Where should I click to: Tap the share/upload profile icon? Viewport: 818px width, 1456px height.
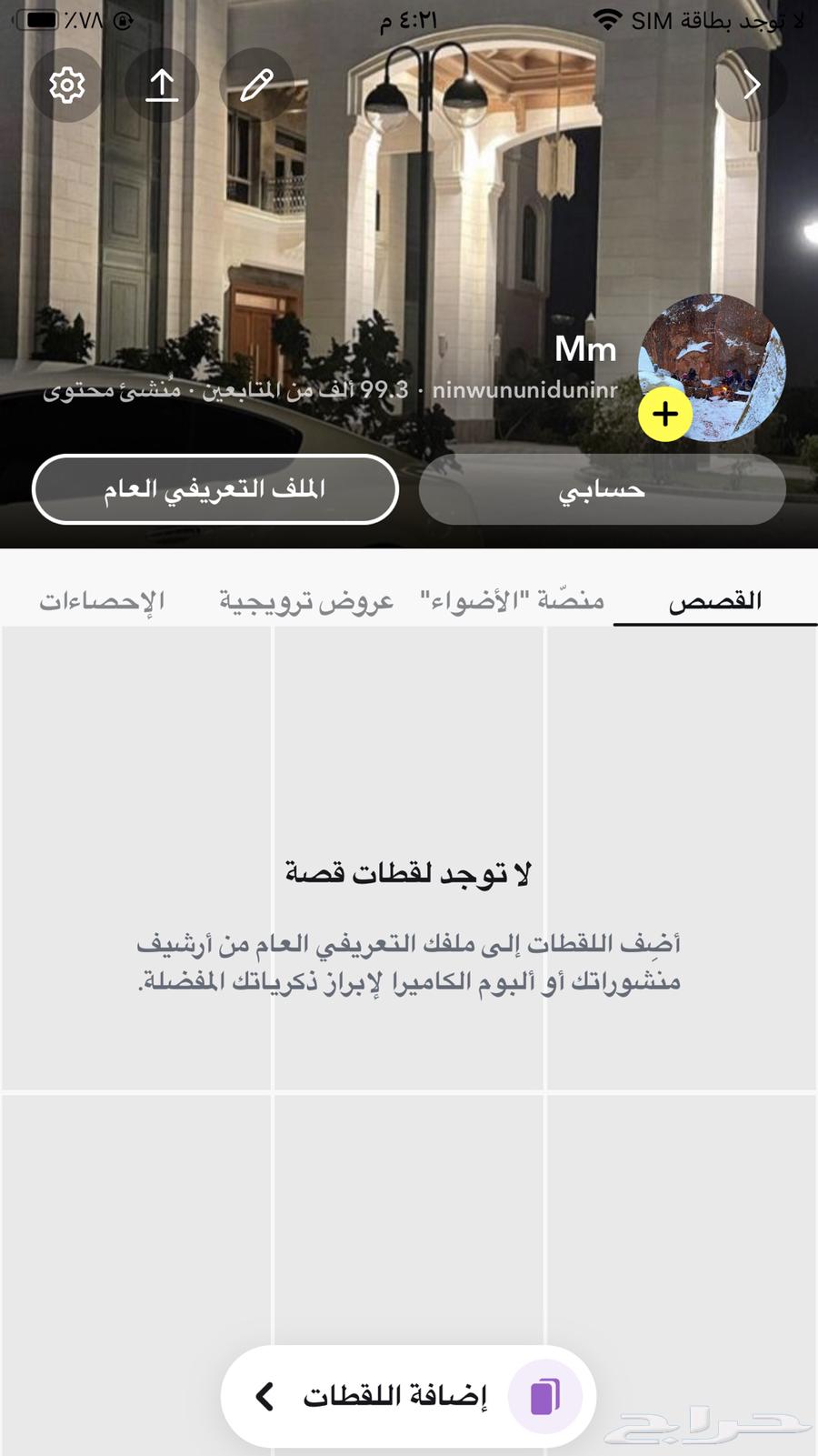tap(161, 85)
